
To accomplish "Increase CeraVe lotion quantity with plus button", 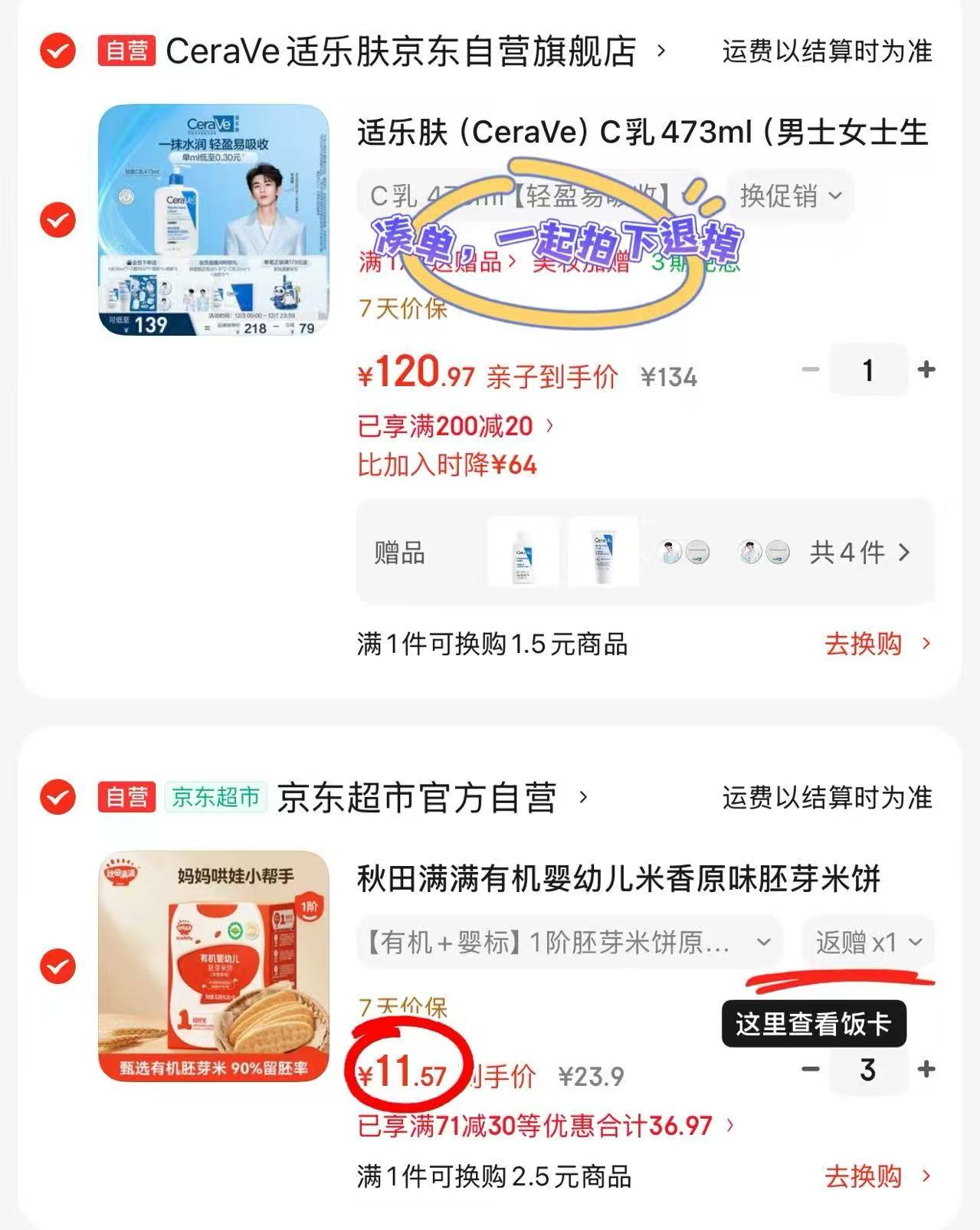I will coord(926,369).
